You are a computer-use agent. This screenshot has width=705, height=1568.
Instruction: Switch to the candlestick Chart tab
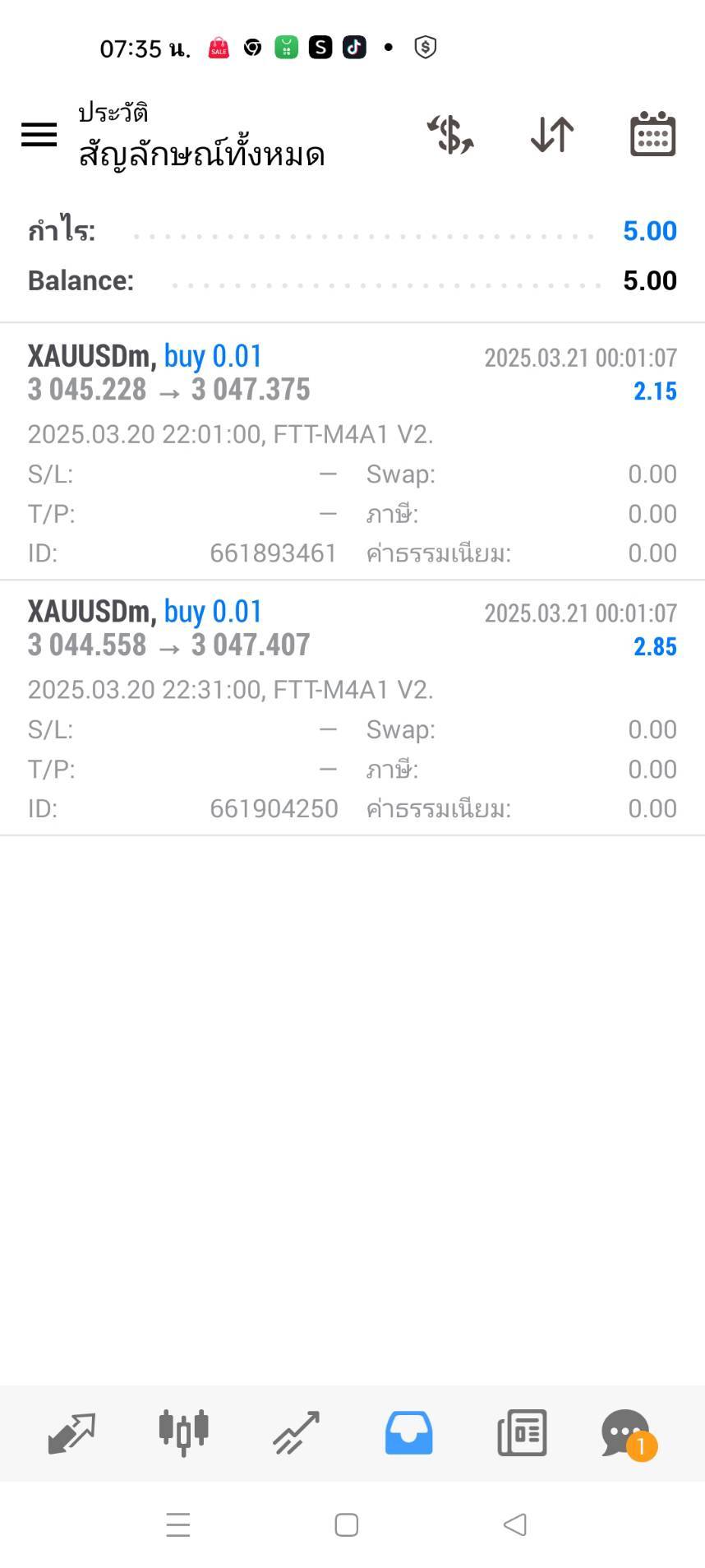coord(184,1432)
